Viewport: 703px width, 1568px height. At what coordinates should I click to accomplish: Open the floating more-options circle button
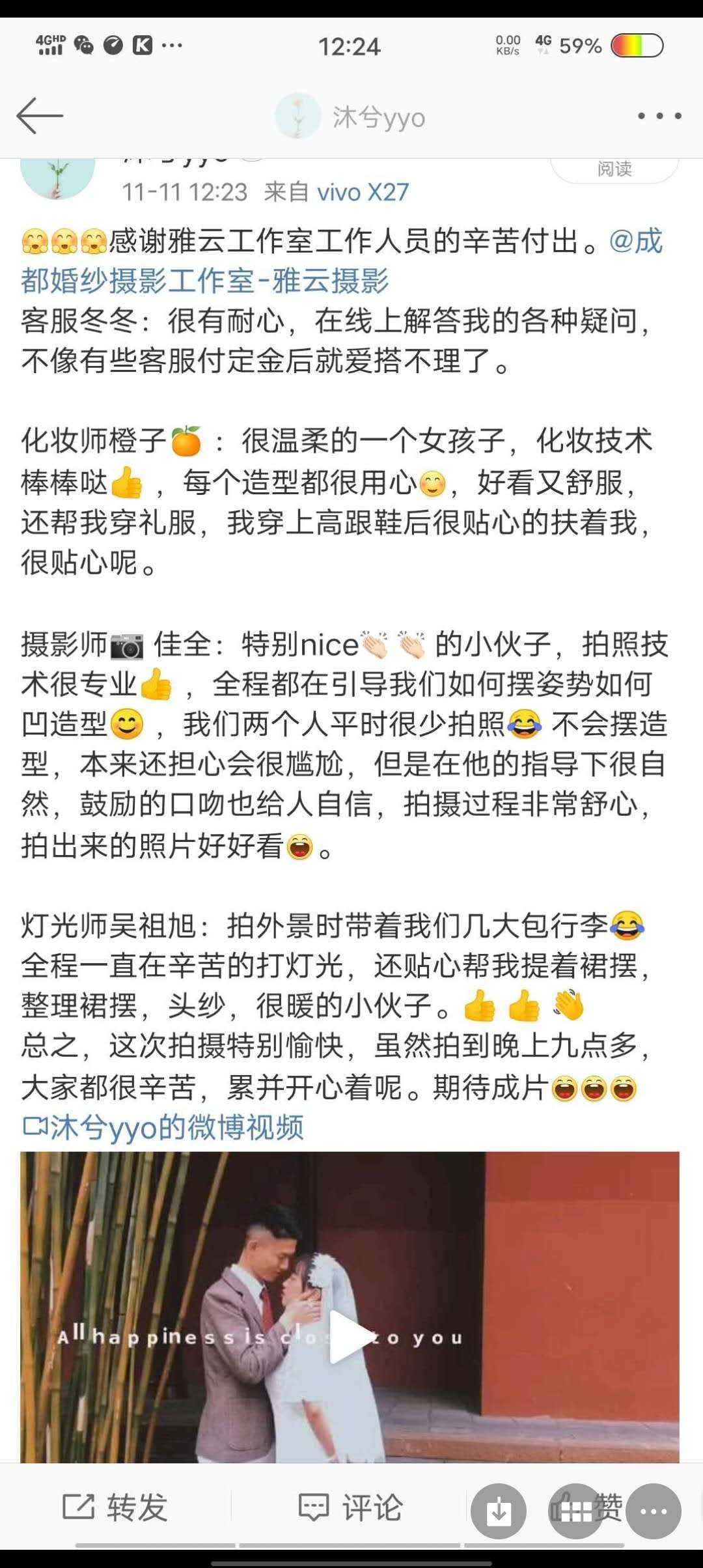tap(654, 1511)
